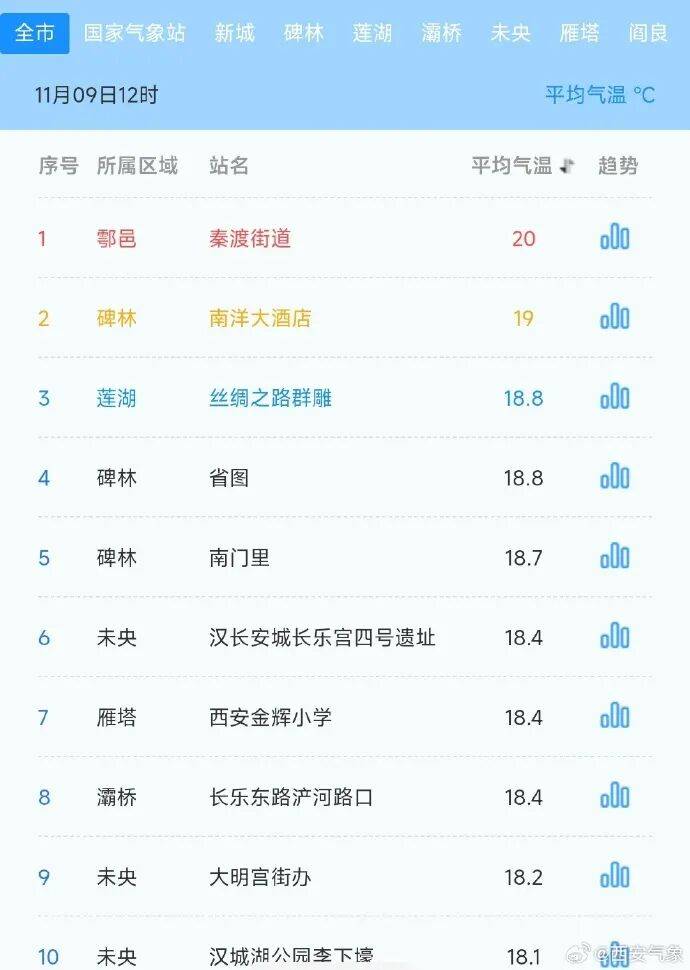Open the trend chart for 秦渡街道
Screen dimensions: 690x970
point(615,238)
